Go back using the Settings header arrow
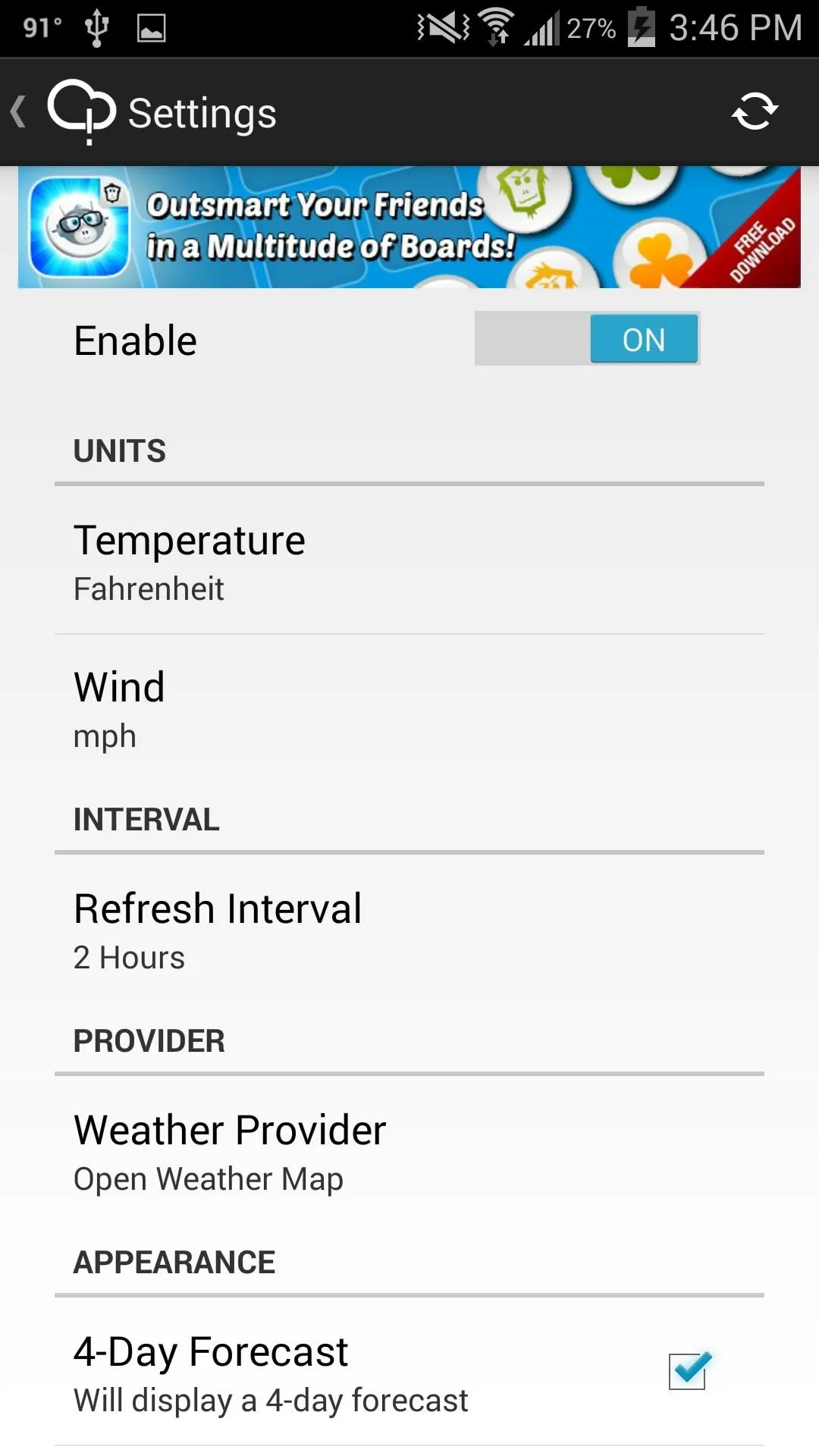Screen dimensions: 819x1456 pos(19,112)
